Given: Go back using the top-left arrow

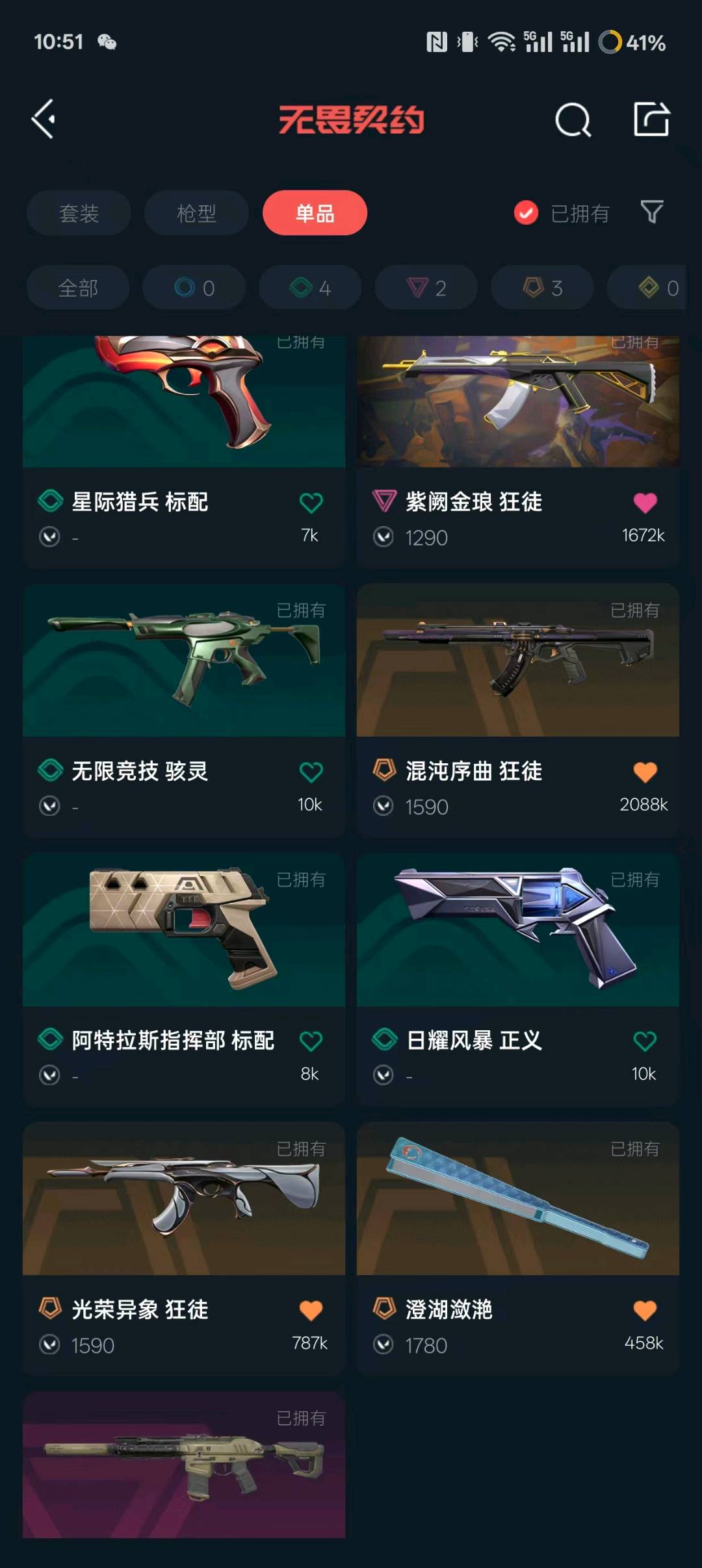Looking at the screenshot, I should pos(44,119).
